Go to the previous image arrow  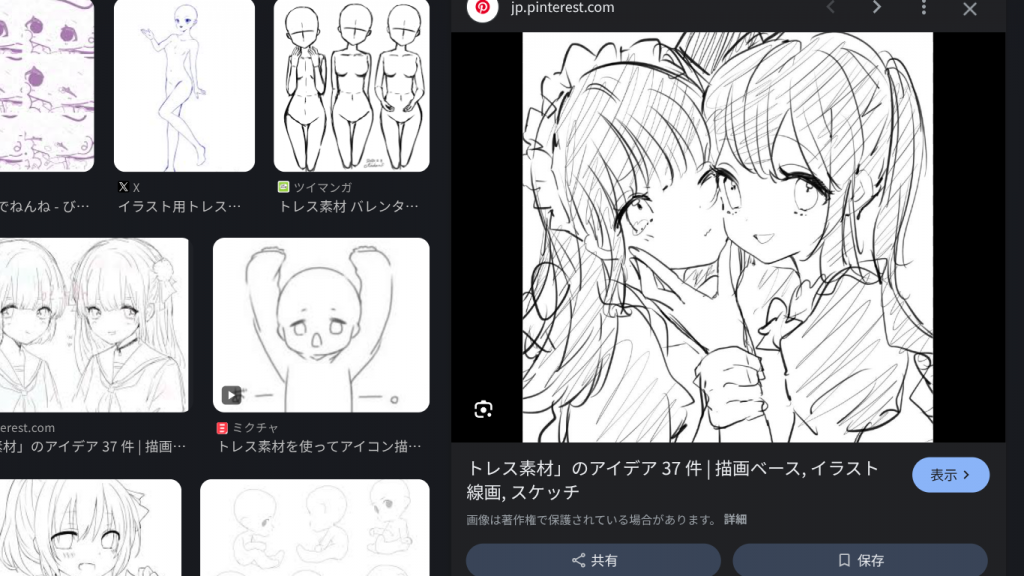click(x=830, y=8)
